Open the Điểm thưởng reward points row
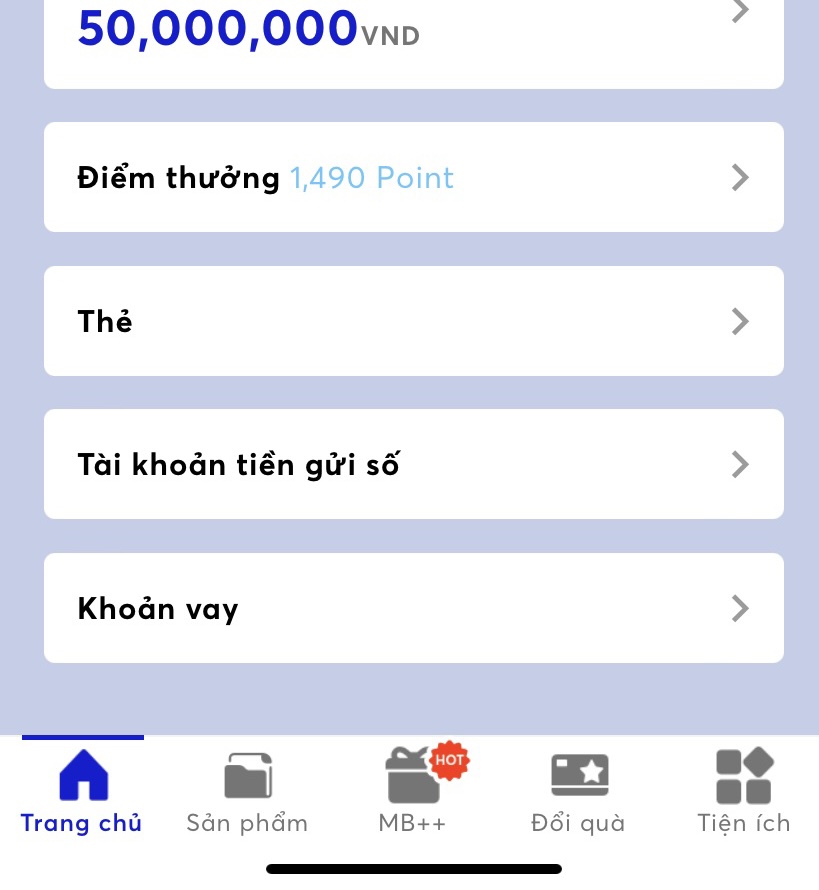819x890 pixels. click(413, 177)
